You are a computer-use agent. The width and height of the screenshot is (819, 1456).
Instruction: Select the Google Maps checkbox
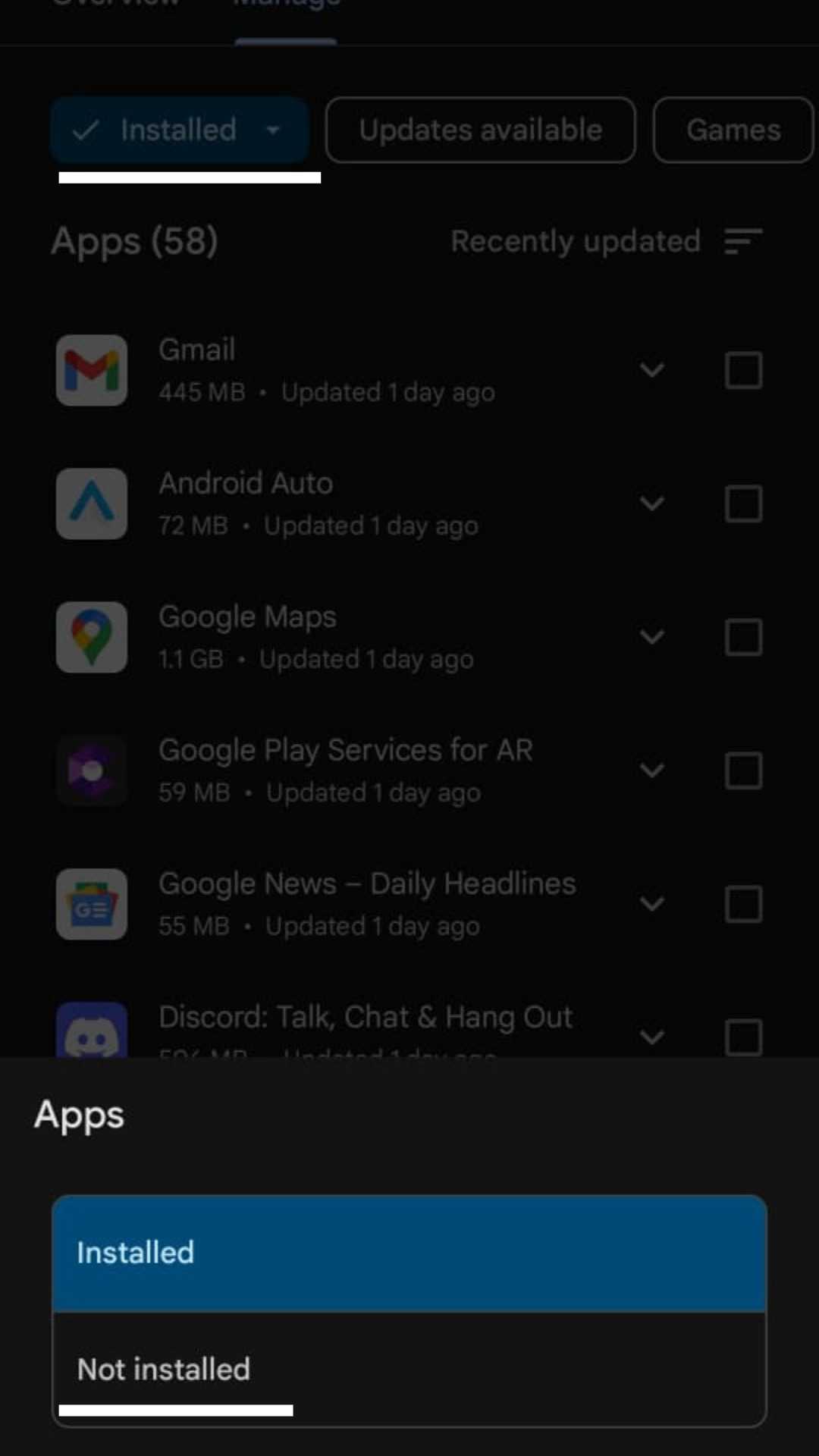(743, 637)
